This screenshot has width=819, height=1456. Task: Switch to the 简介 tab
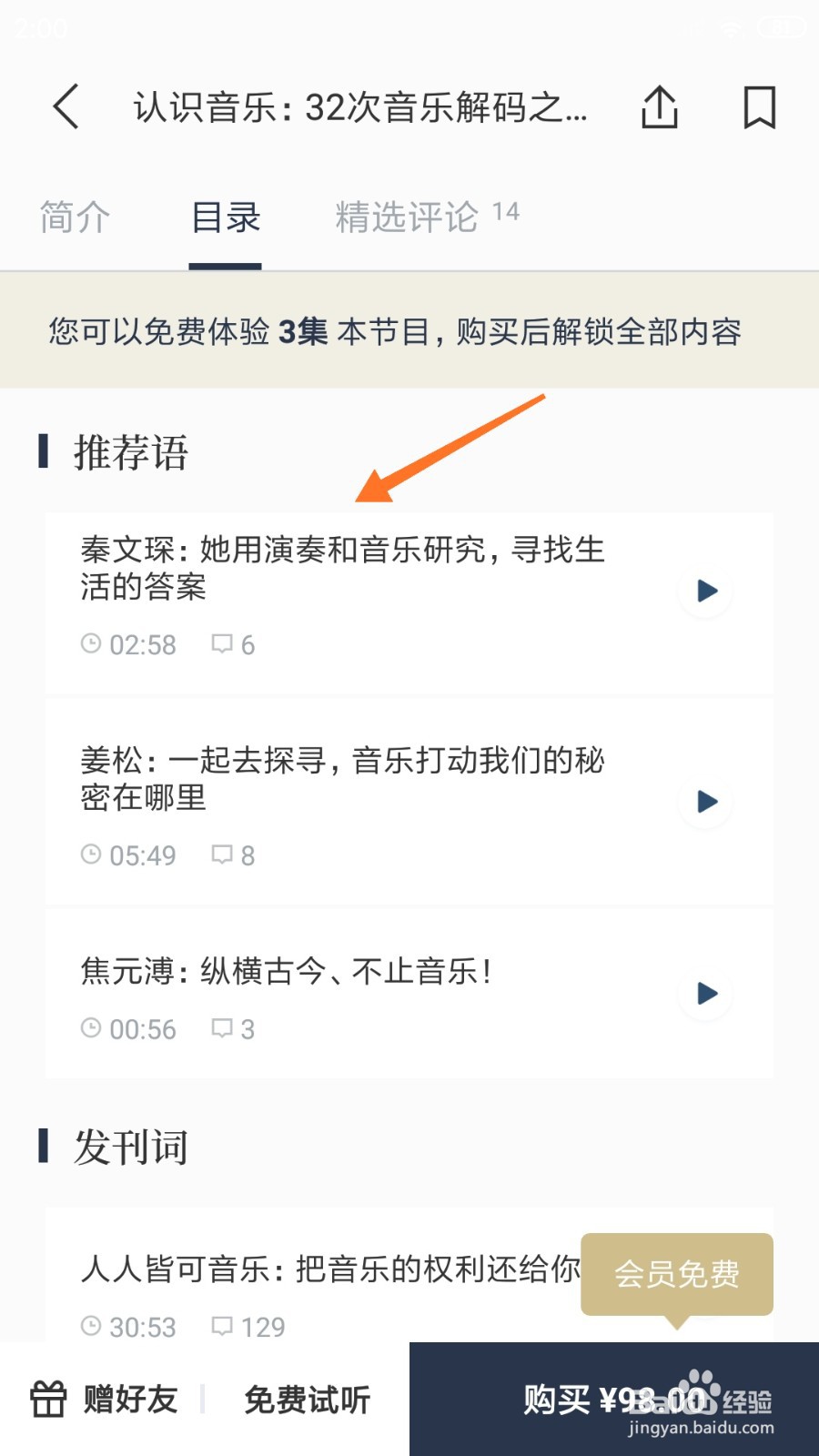tap(75, 217)
